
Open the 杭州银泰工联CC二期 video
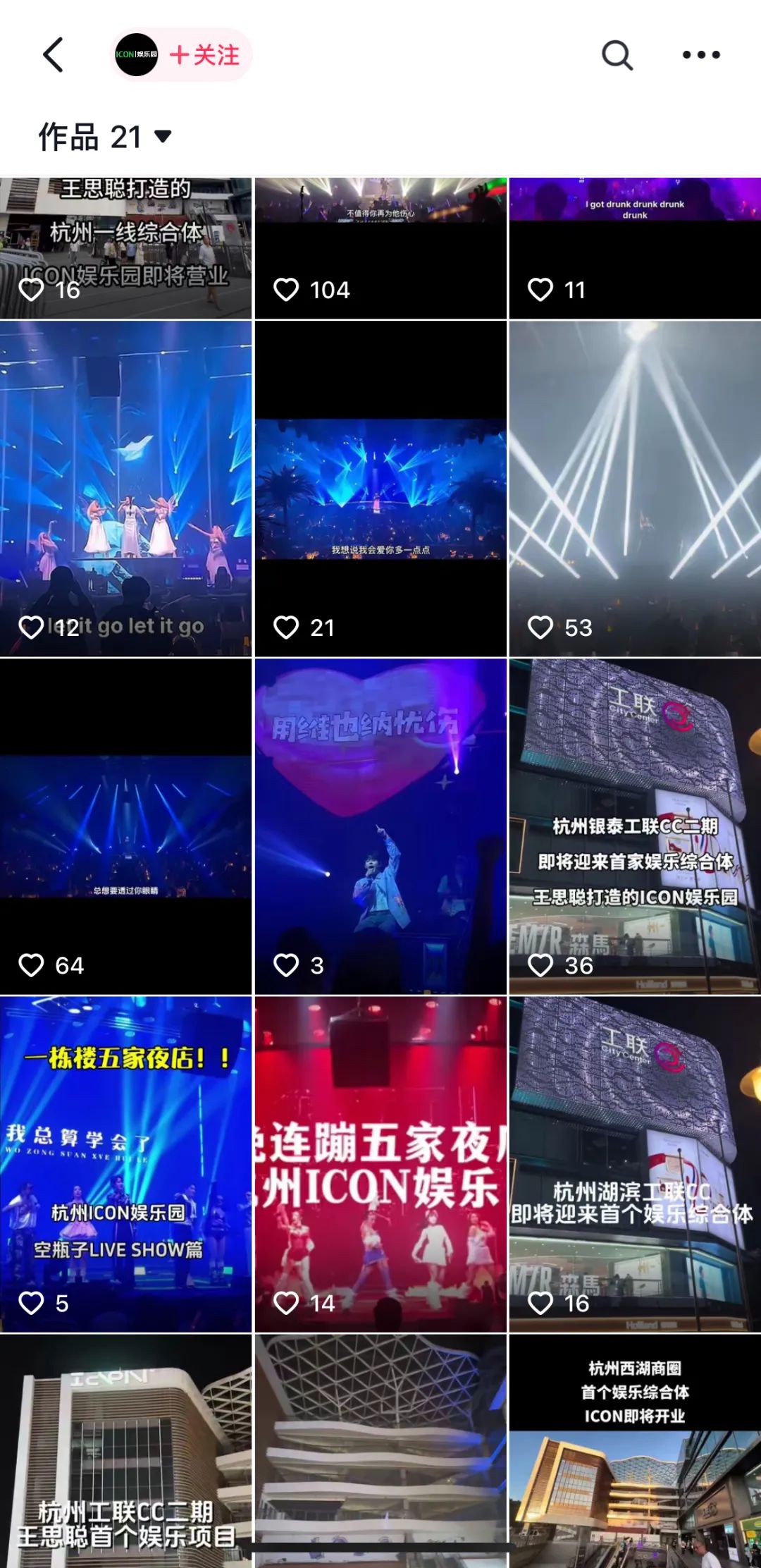[x=635, y=826]
